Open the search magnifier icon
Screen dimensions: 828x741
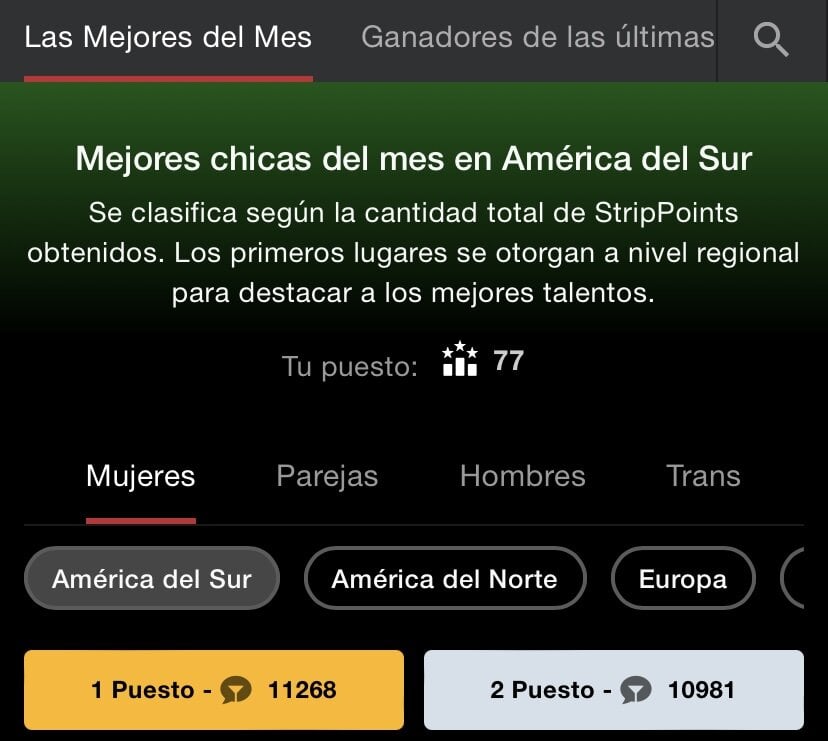771,40
